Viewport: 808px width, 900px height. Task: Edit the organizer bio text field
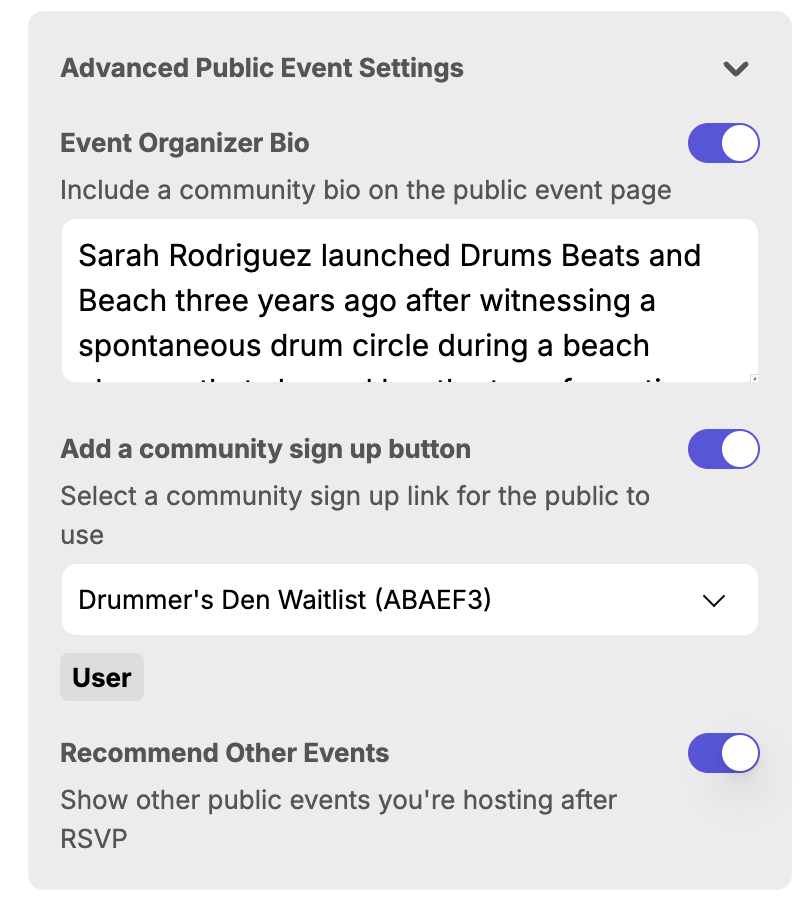408,300
